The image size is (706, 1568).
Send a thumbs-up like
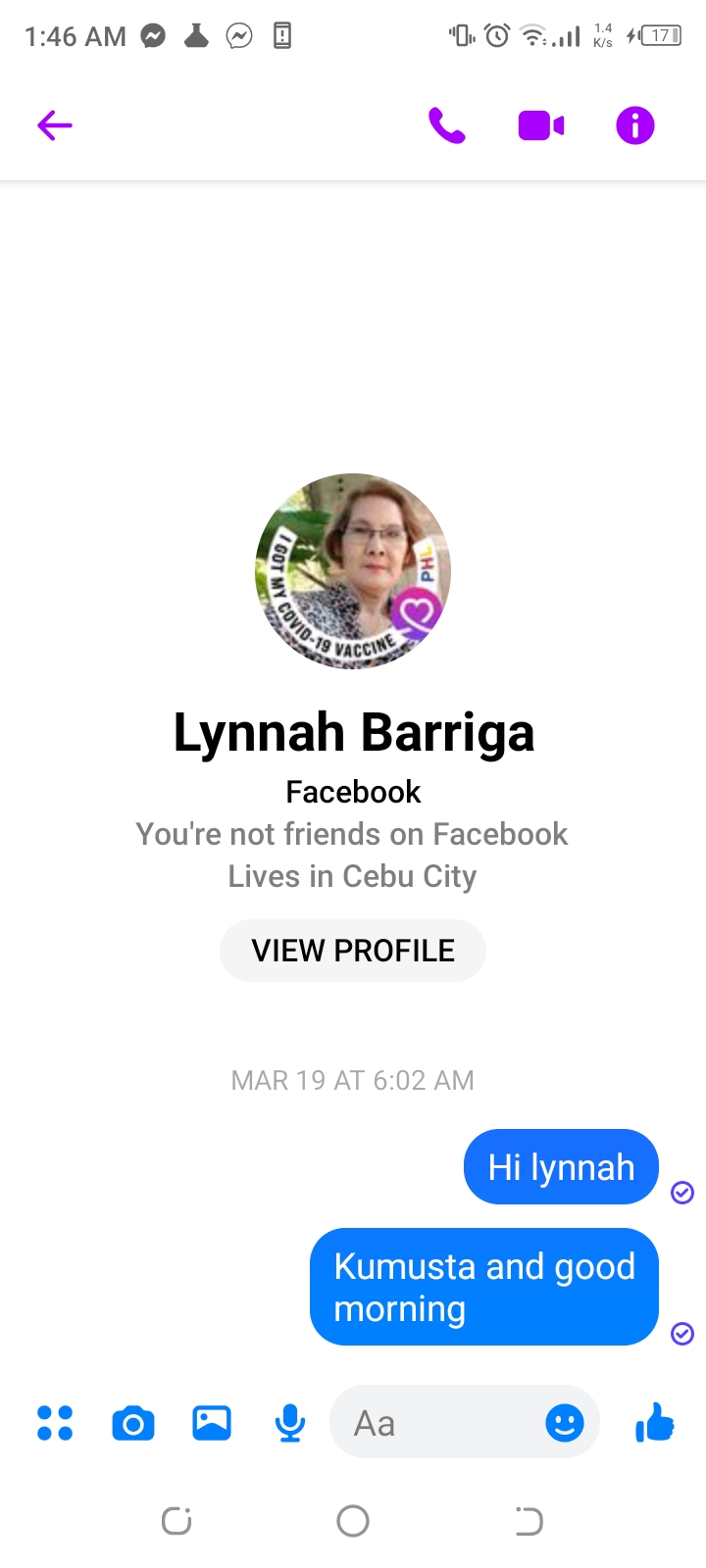tap(655, 1422)
